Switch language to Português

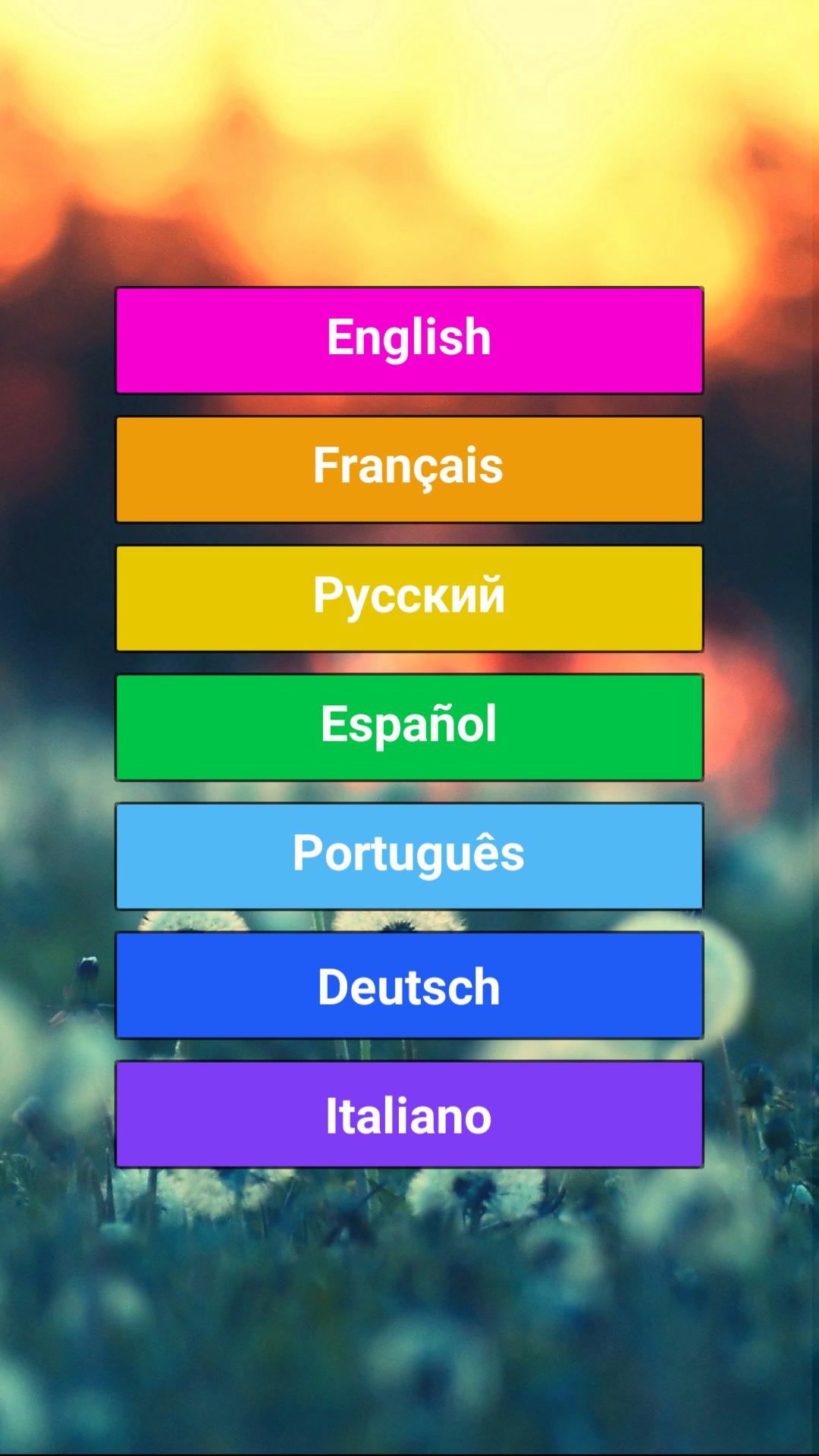tap(409, 855)
